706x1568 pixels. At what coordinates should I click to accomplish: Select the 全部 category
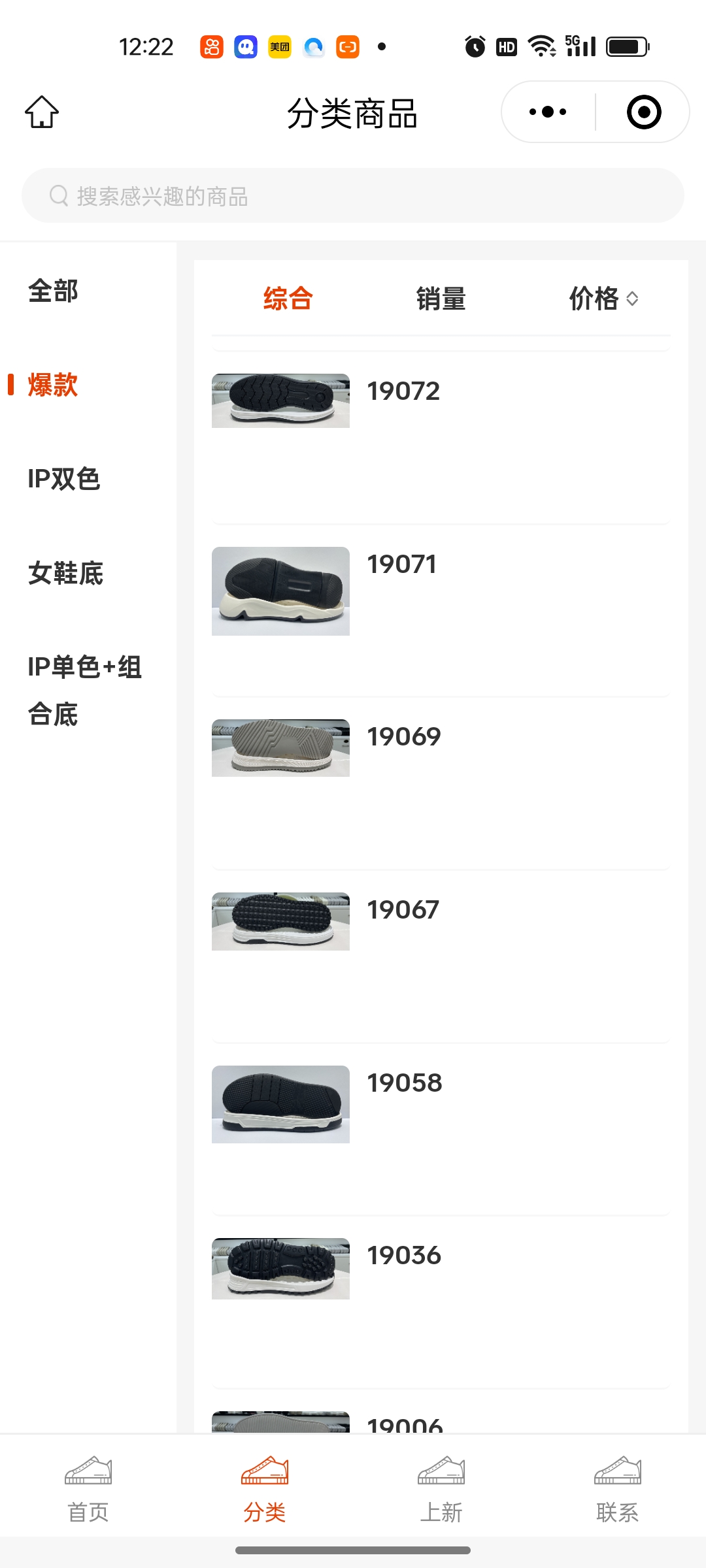pyautogui.click(x=53, y=291)
